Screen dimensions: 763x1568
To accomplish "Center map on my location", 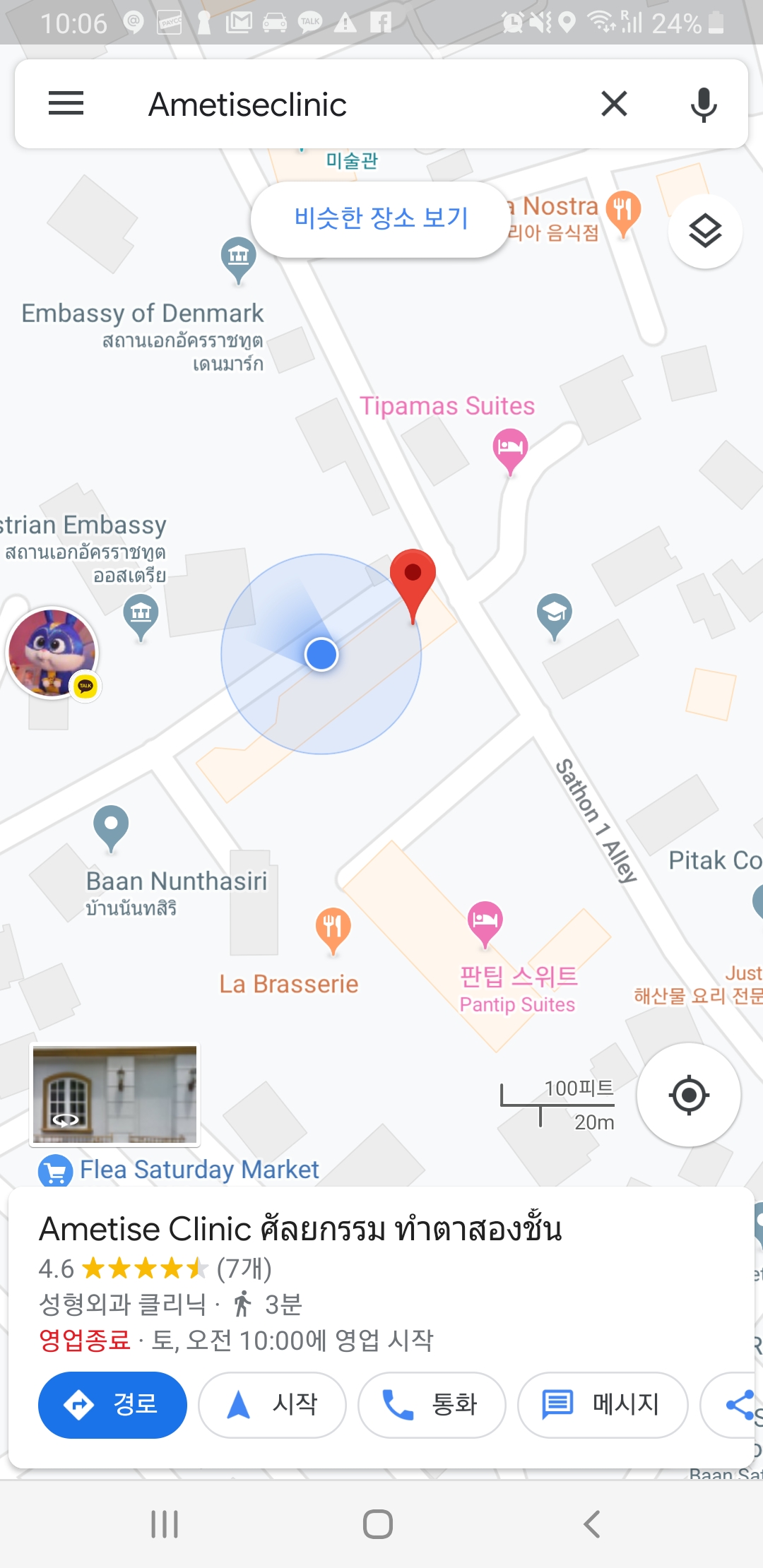I will click(688, 1095).
